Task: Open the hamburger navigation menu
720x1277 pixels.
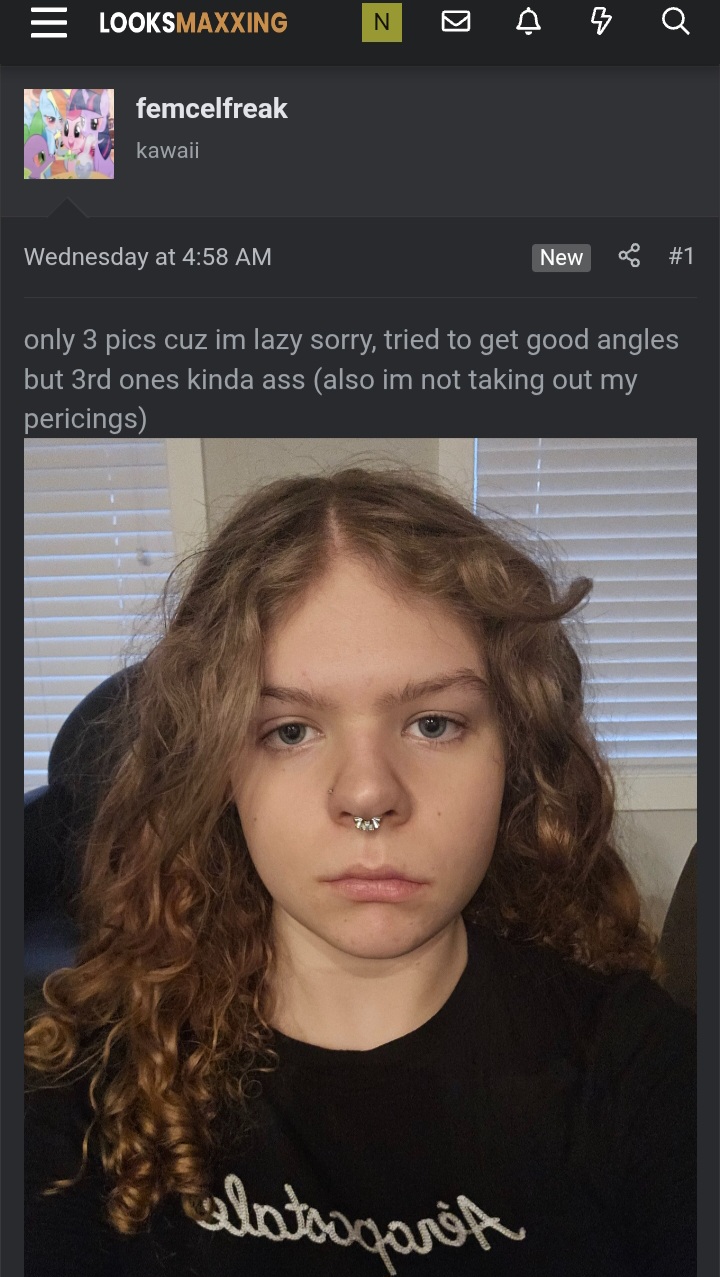Action: [x=48, y=22]
